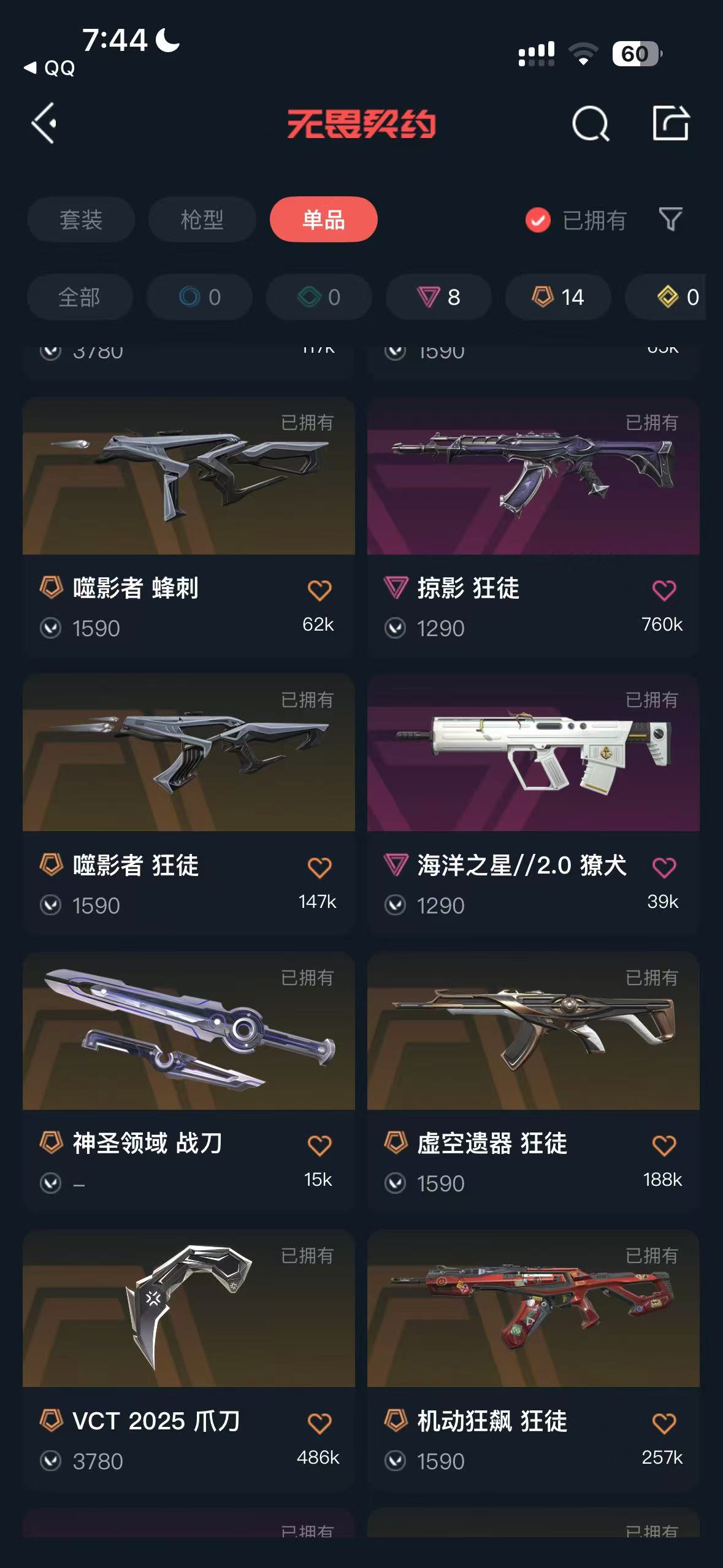Filter by the orange tier chip showing 14
This screenshot has width=723, height=1568.
pos(557,298)
